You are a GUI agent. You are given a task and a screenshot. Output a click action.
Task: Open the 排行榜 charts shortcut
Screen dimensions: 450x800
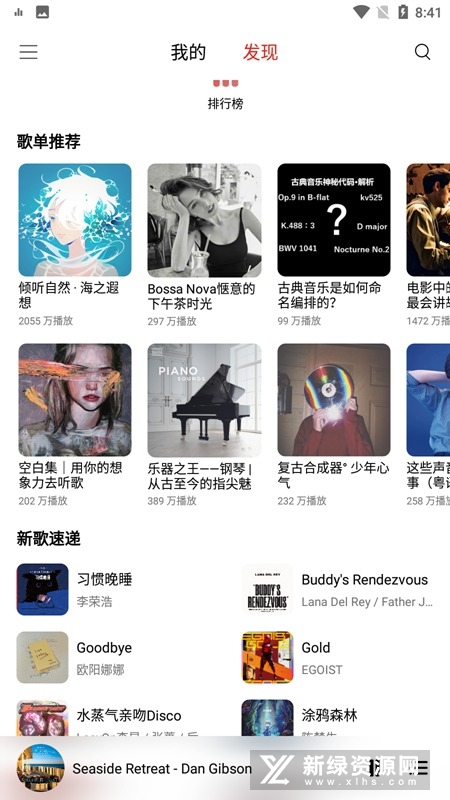click(226, 95)
